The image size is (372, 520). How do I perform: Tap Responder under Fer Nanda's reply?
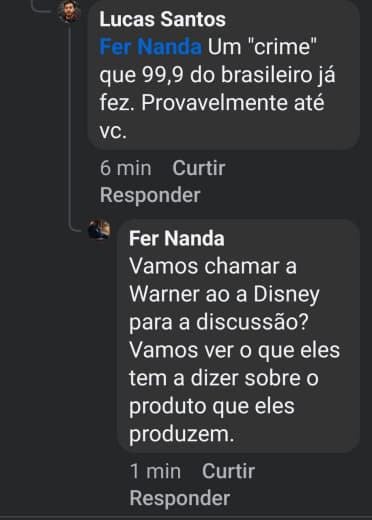click(180, 498)
